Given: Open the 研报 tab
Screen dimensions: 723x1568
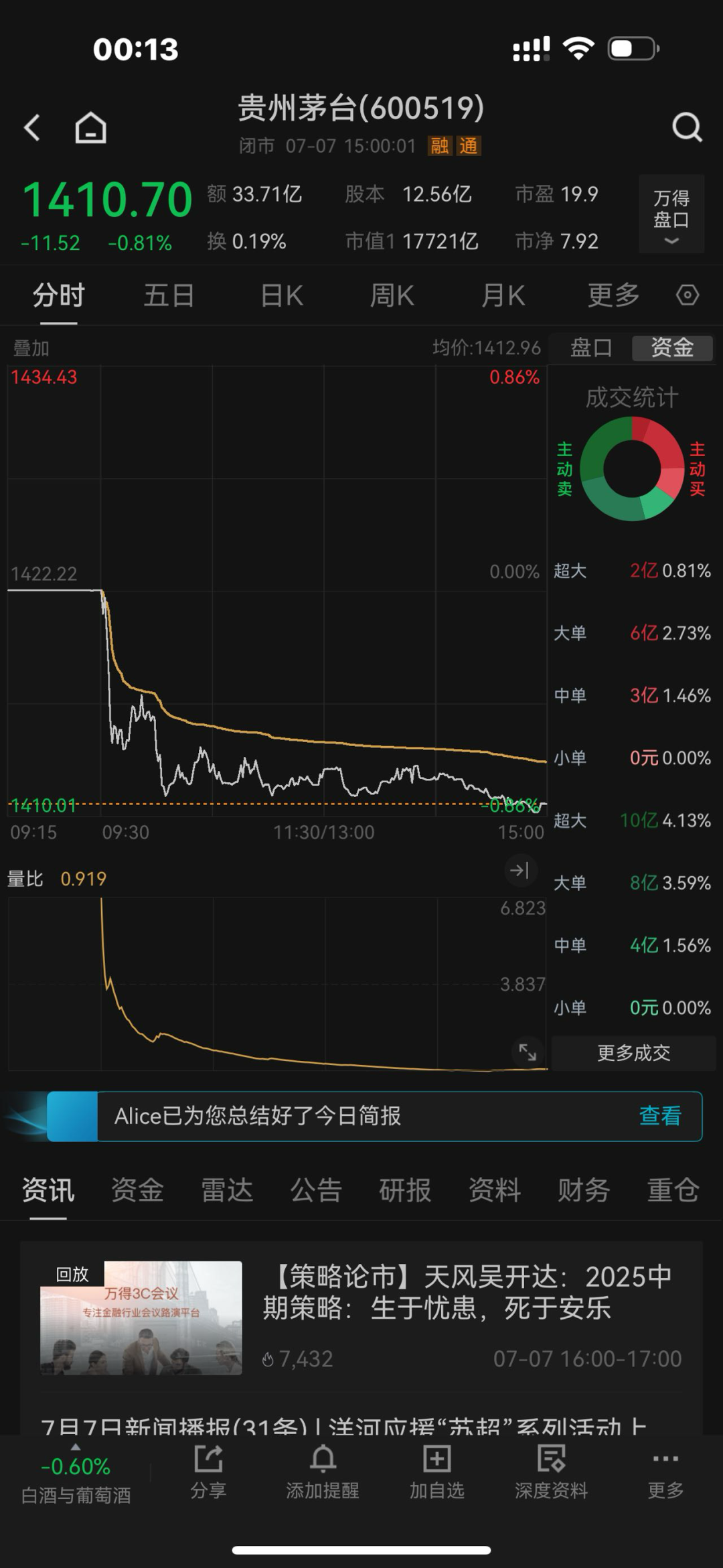Looking at the screenshot, I should 405,1190.
